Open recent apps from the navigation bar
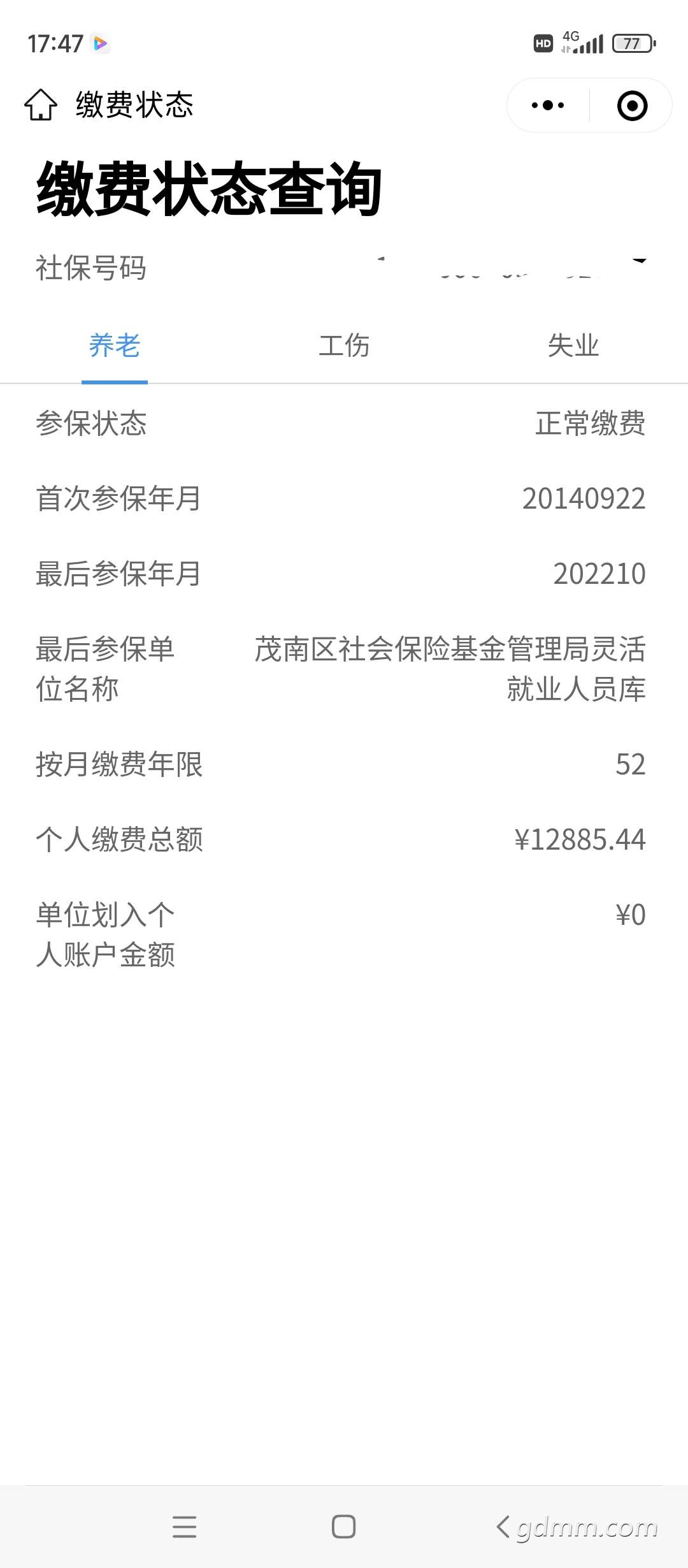 pos(184,1527)
